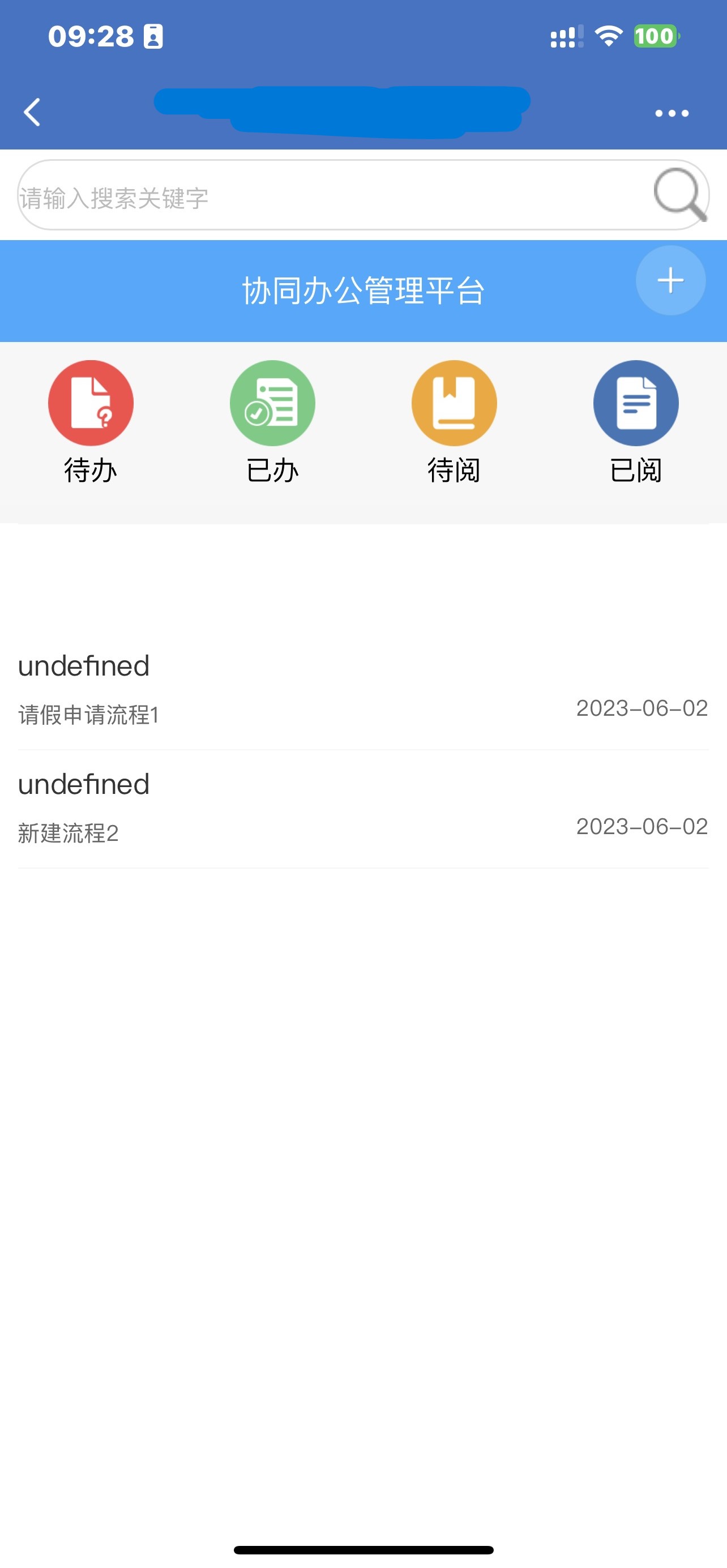Open the 待办 pending tasks section

(91, 421)
